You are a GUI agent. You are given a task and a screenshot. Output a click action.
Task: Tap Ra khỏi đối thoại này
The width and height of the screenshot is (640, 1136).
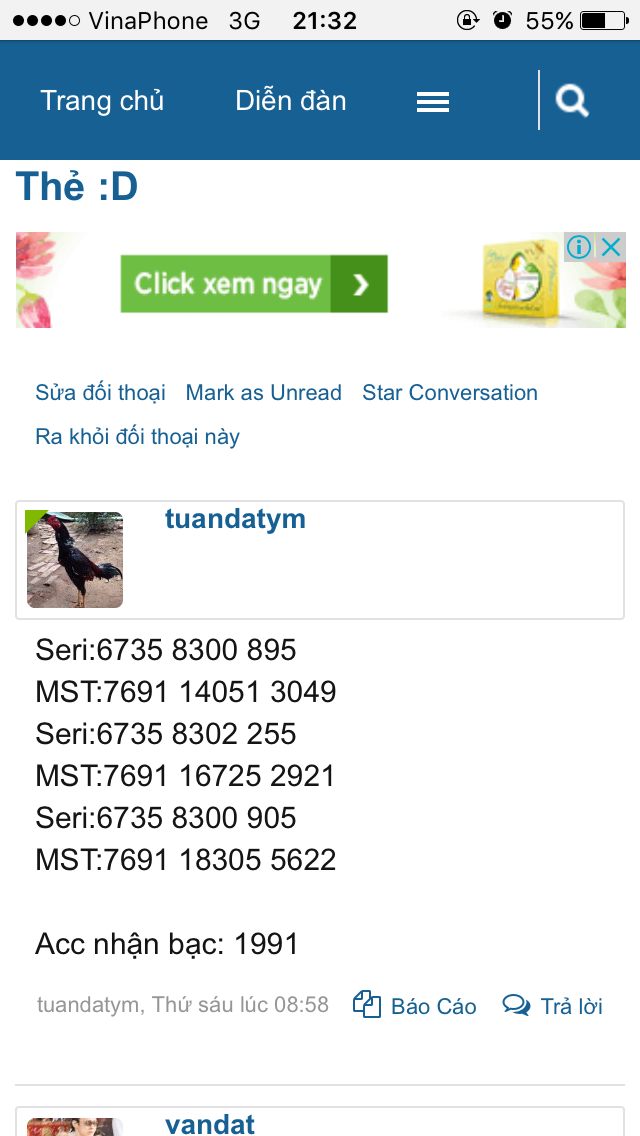click(137, 437)
